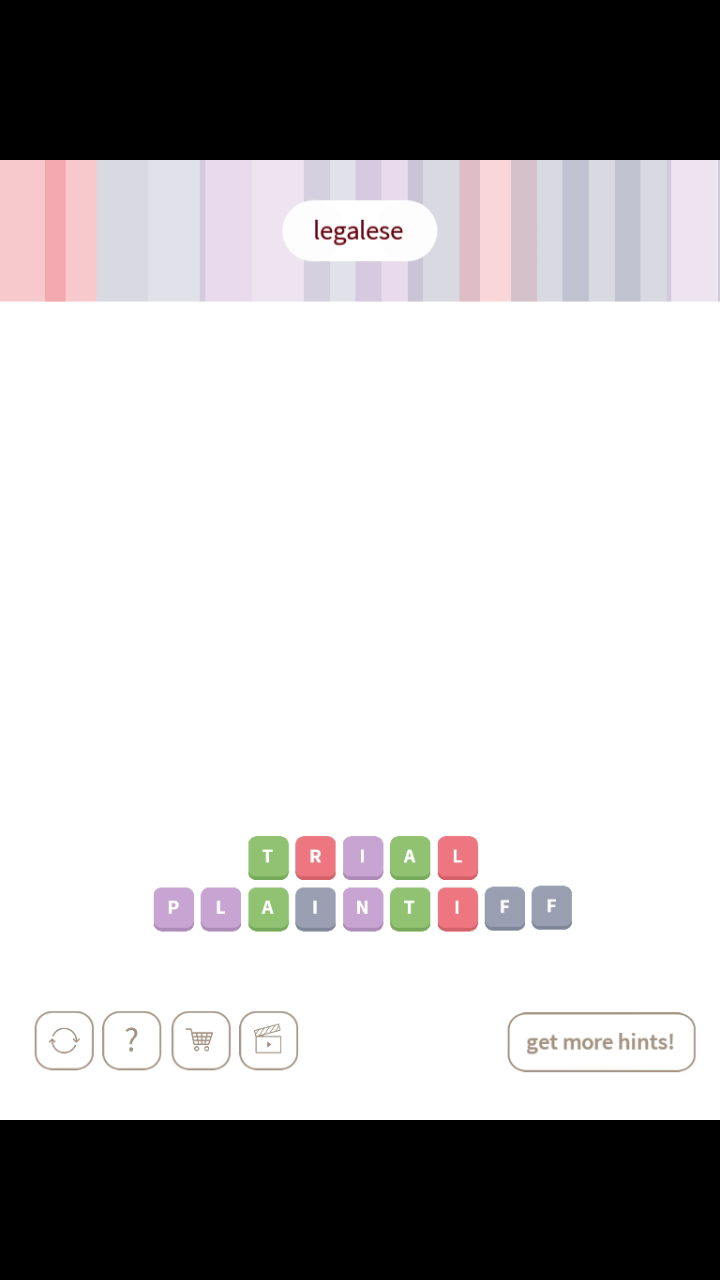Tap the get more hints! button
720x1280 pixels.
click(601, 1042)
